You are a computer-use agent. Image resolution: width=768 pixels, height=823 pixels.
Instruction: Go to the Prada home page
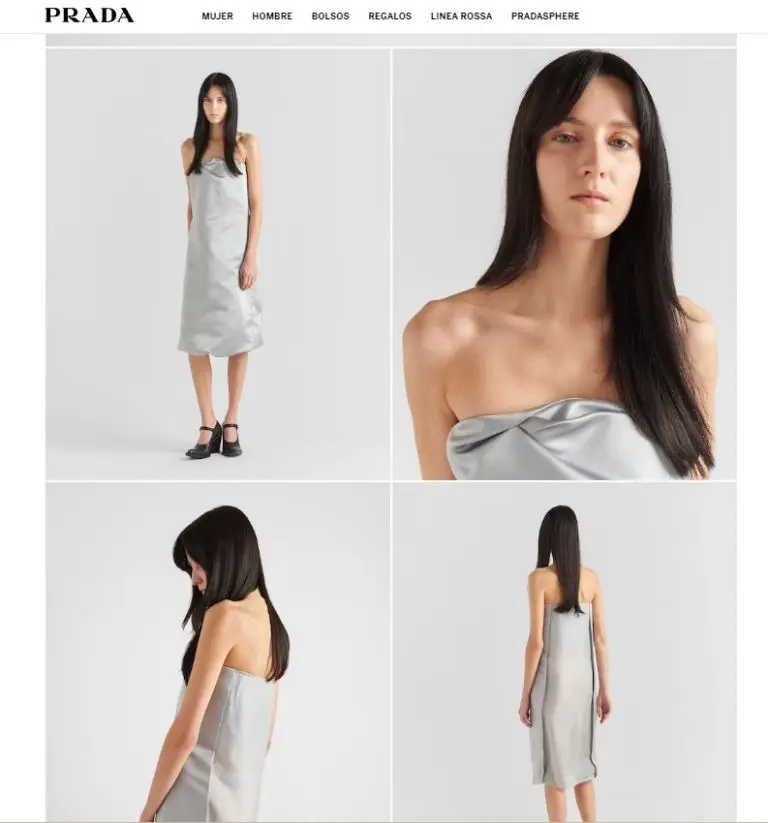[89, 15]
